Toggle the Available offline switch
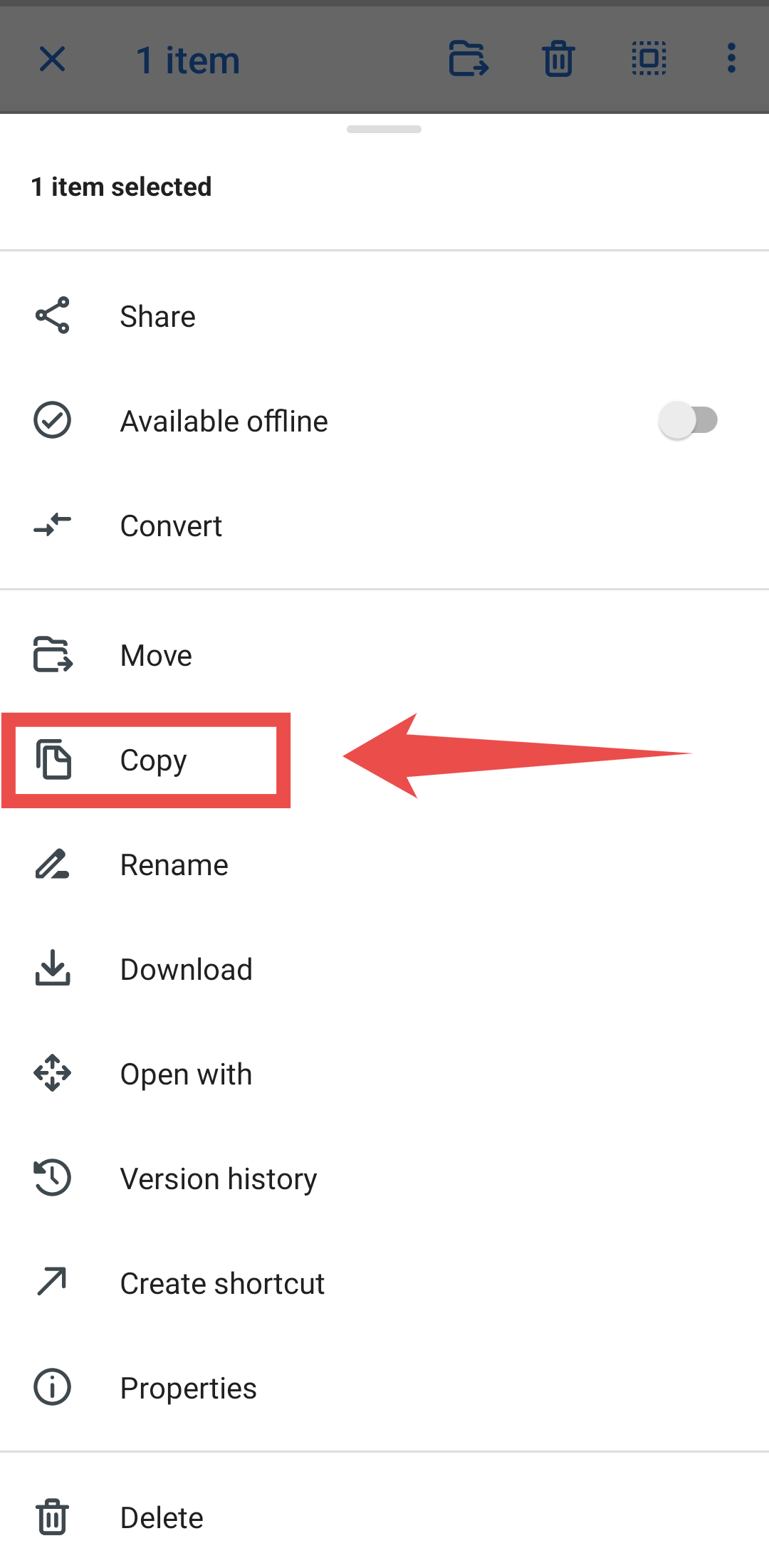 [x=688, y=420]
